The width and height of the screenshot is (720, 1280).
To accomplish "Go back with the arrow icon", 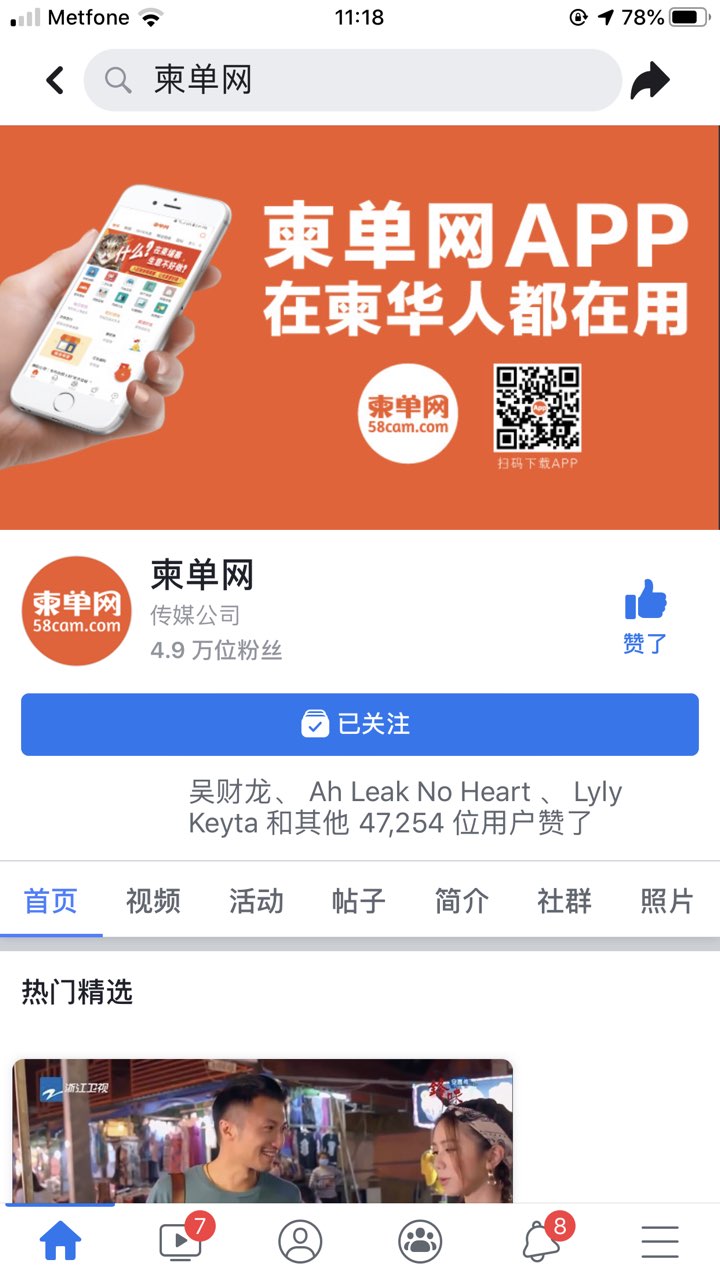I will [55, 80].
